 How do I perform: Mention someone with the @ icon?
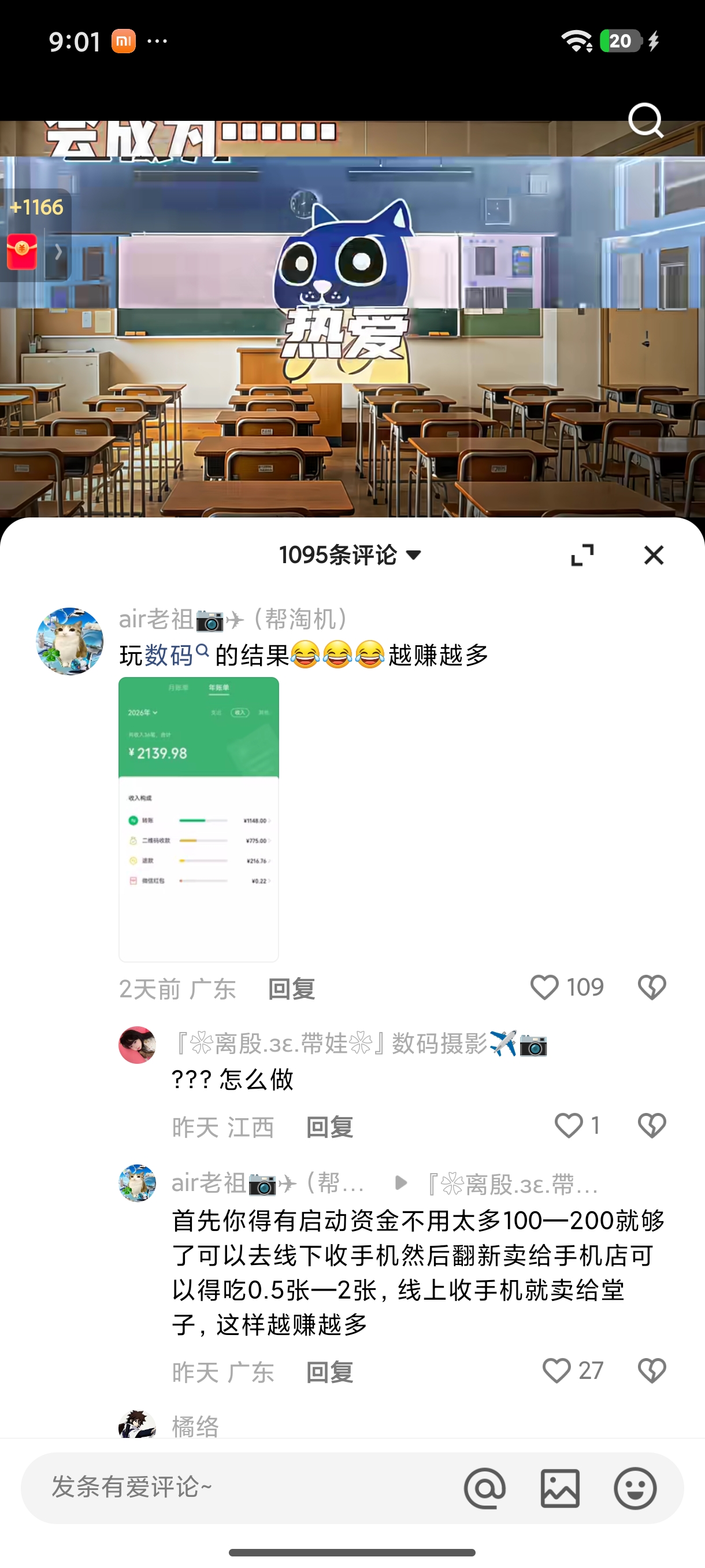(485, 1488)
